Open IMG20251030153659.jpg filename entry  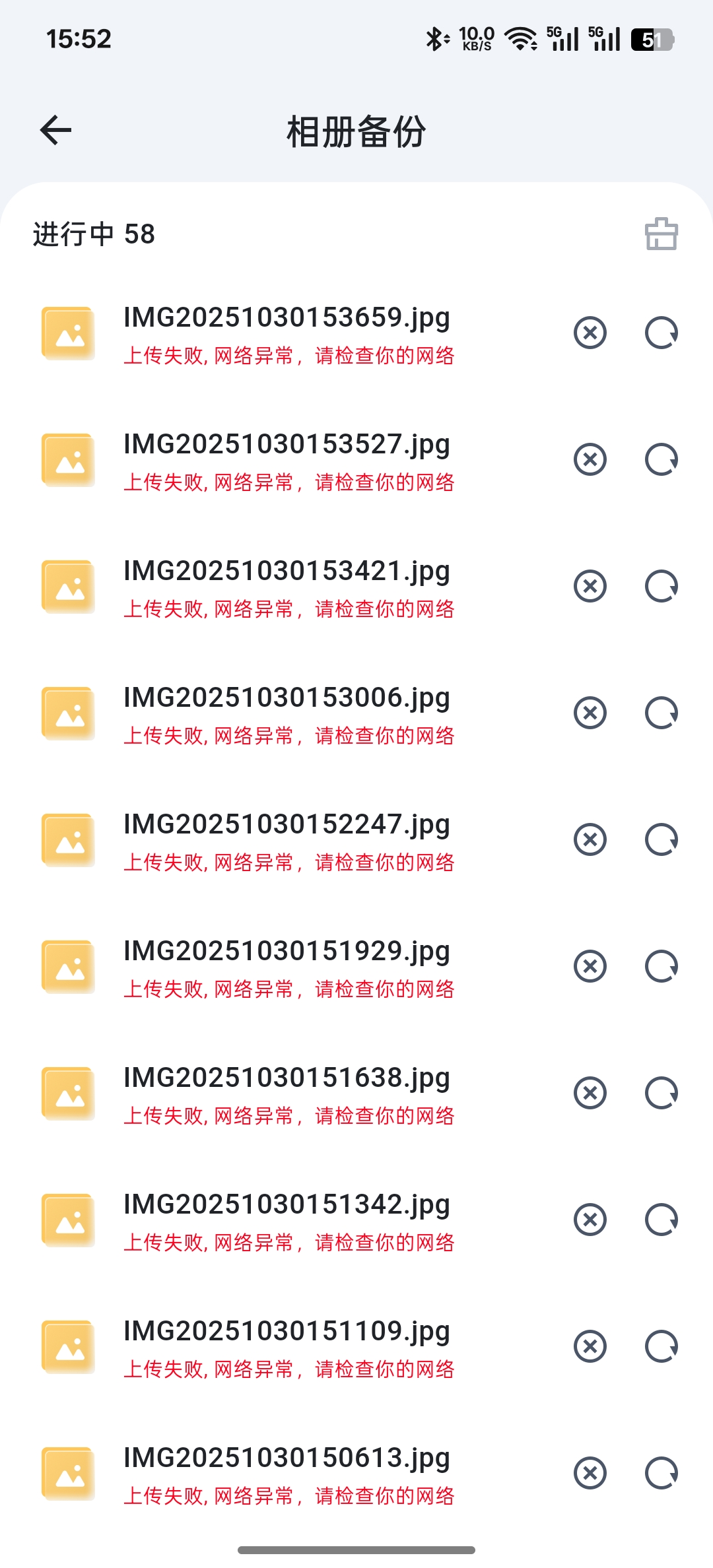point(287,319)
